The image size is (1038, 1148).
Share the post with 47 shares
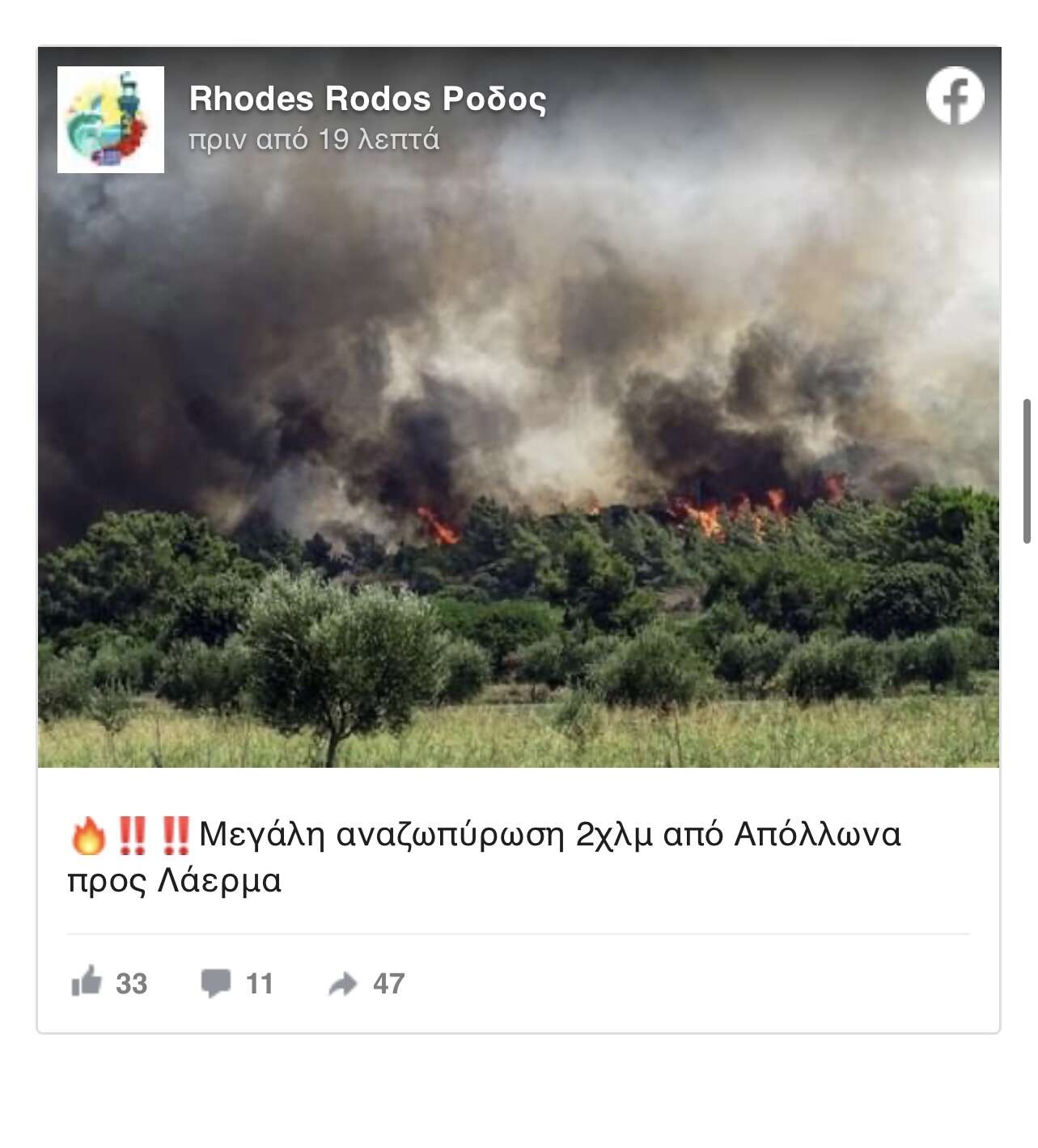343,983
